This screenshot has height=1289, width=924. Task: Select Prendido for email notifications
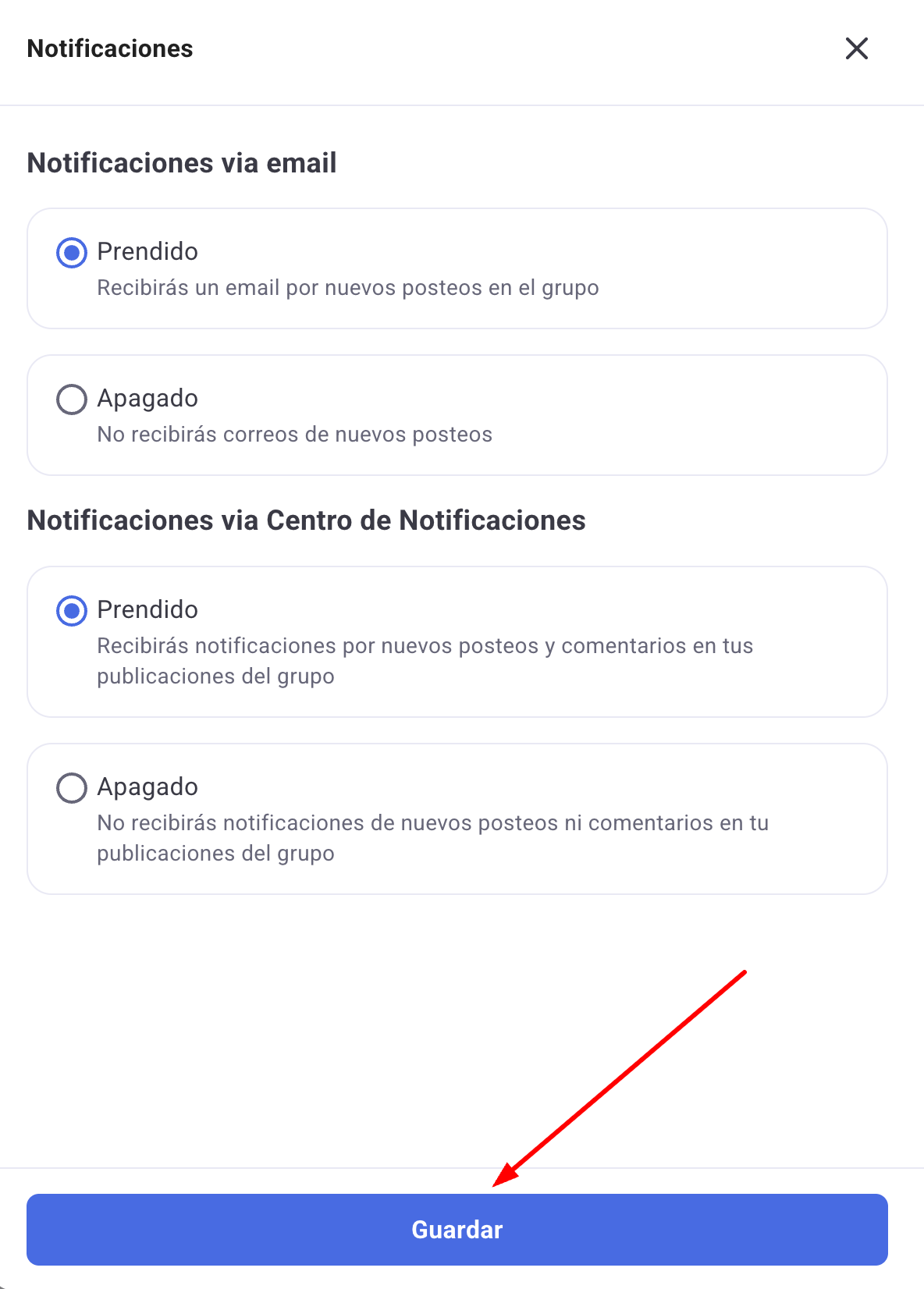click(72, 253)
